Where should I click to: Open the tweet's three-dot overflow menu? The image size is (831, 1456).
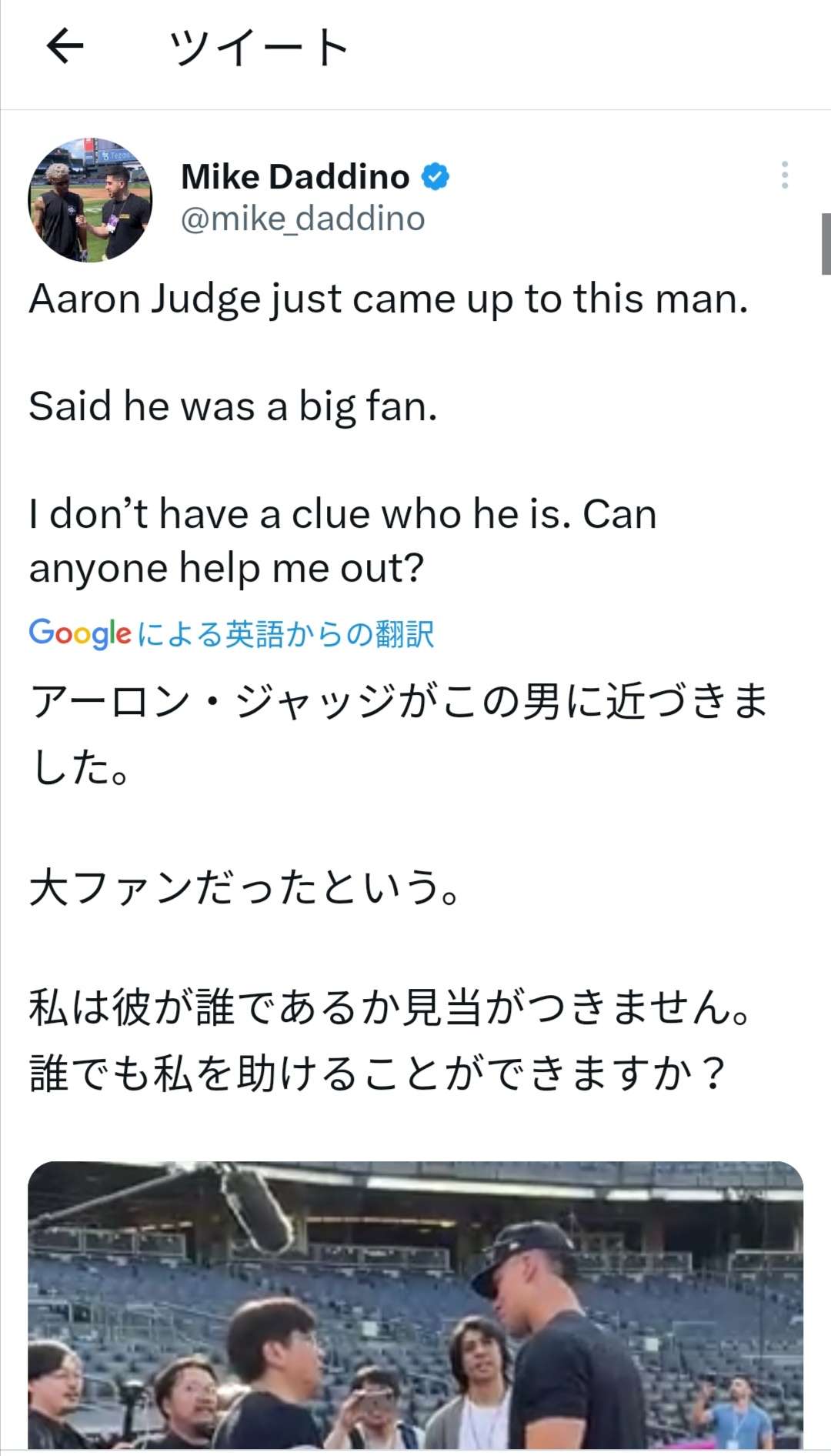click(x=784, y=175)
